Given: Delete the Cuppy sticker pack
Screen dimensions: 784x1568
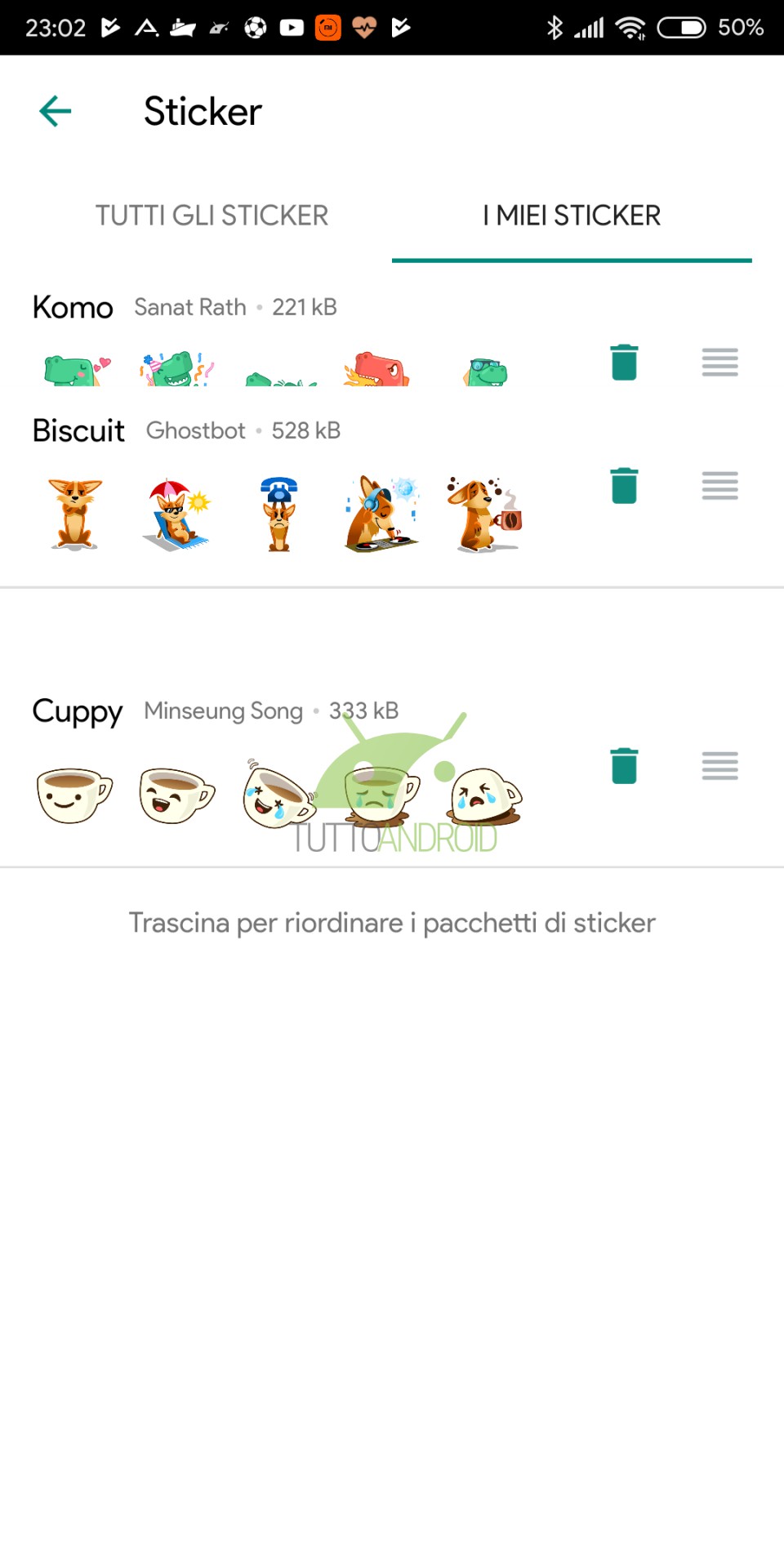Looking at the screenshot, I should pos(624,765).
